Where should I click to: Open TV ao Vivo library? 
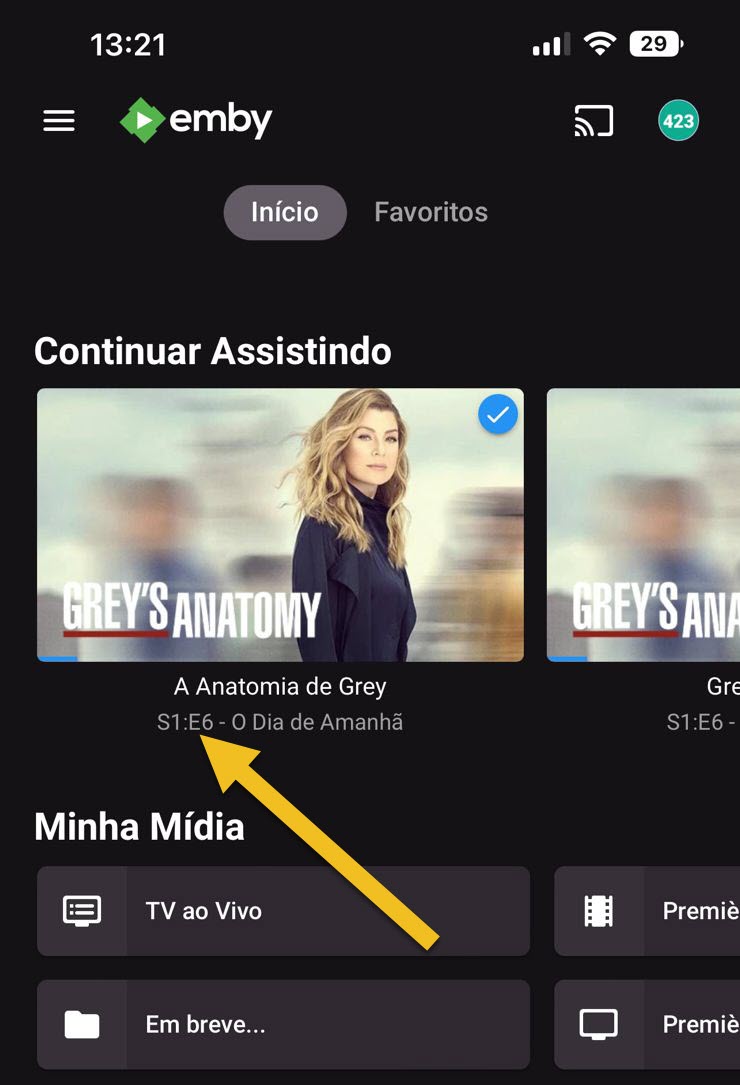[x=283, y=911]
